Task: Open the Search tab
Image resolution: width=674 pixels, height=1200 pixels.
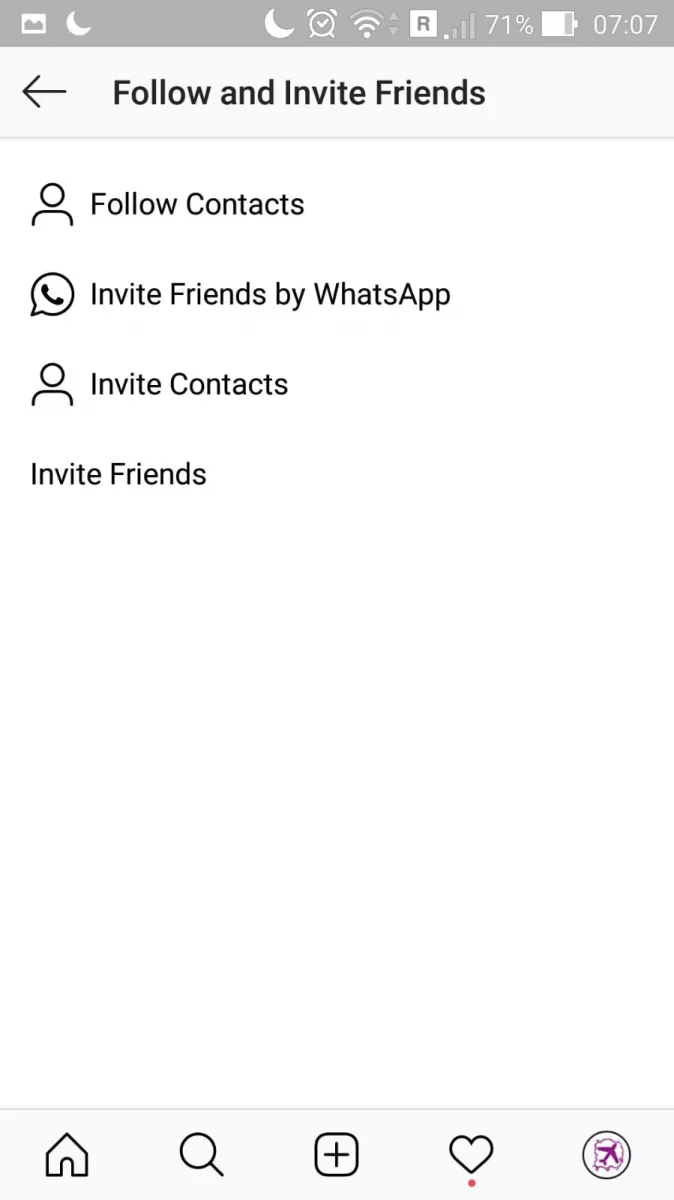Action: tap(201, 1156)
